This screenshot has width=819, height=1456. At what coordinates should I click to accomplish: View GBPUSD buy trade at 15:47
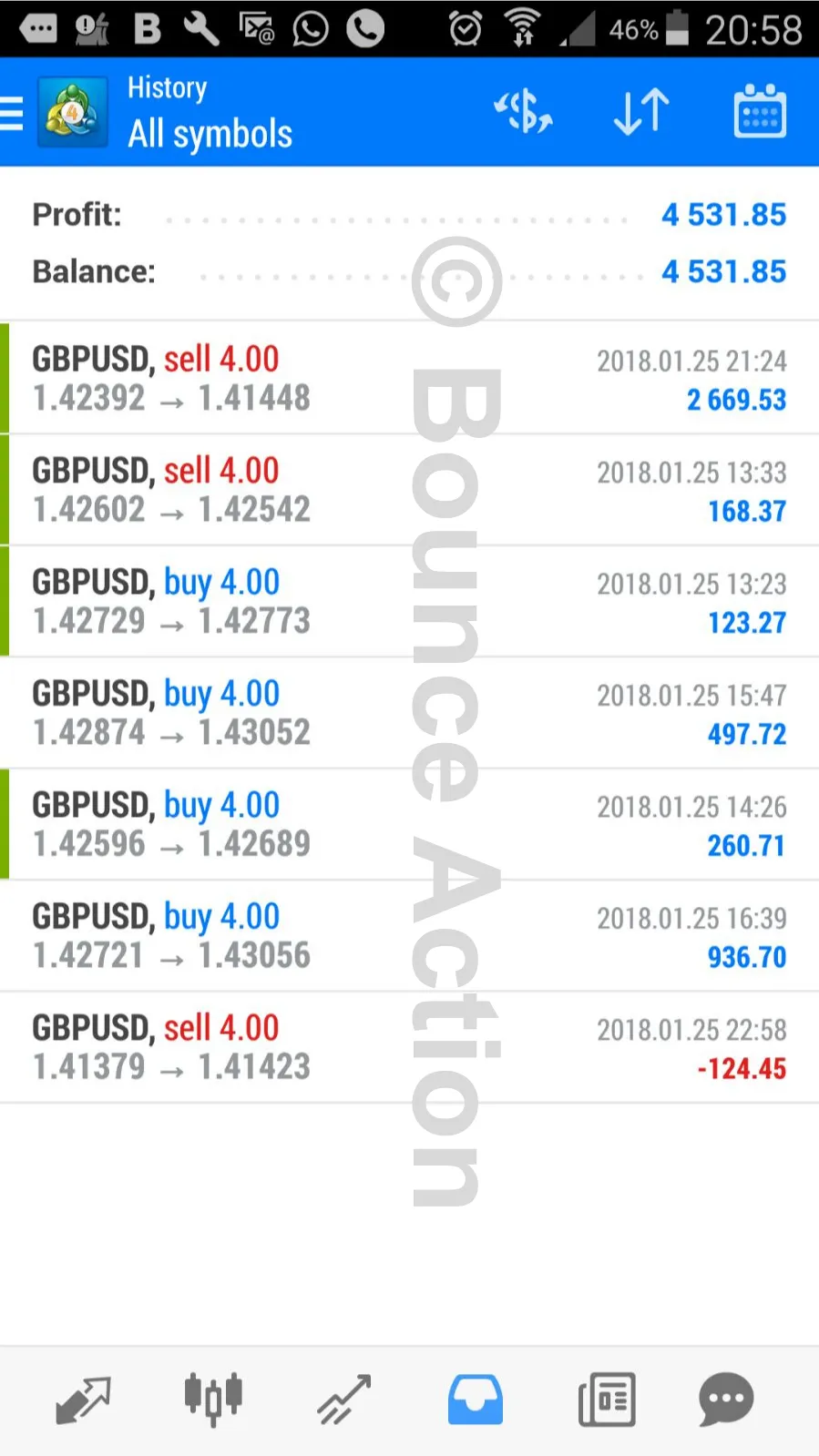[410, 713]
